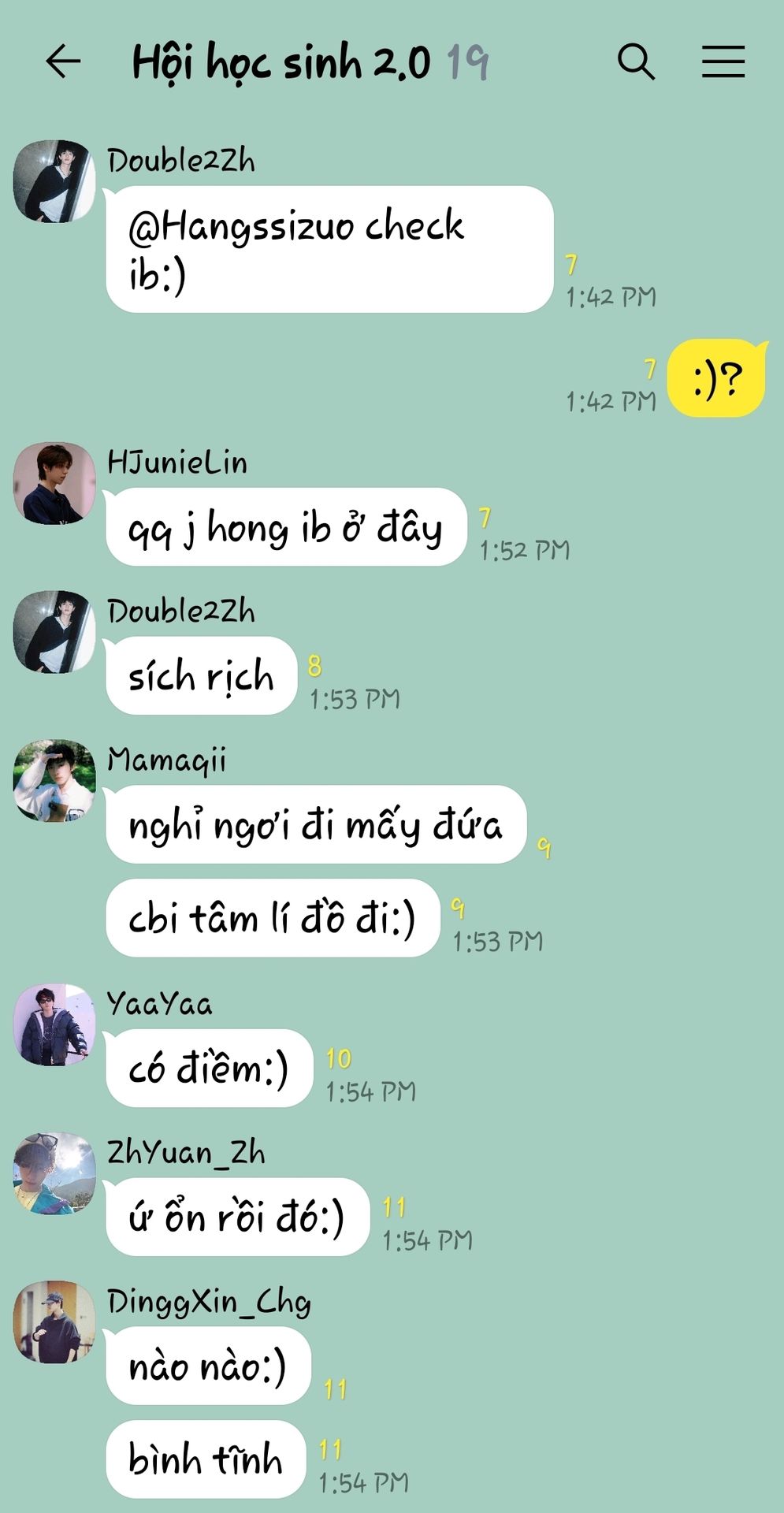Viewport: 784px width, 1513px height.
Task: View Mamaqii's profile avatar
Action: 54,780
